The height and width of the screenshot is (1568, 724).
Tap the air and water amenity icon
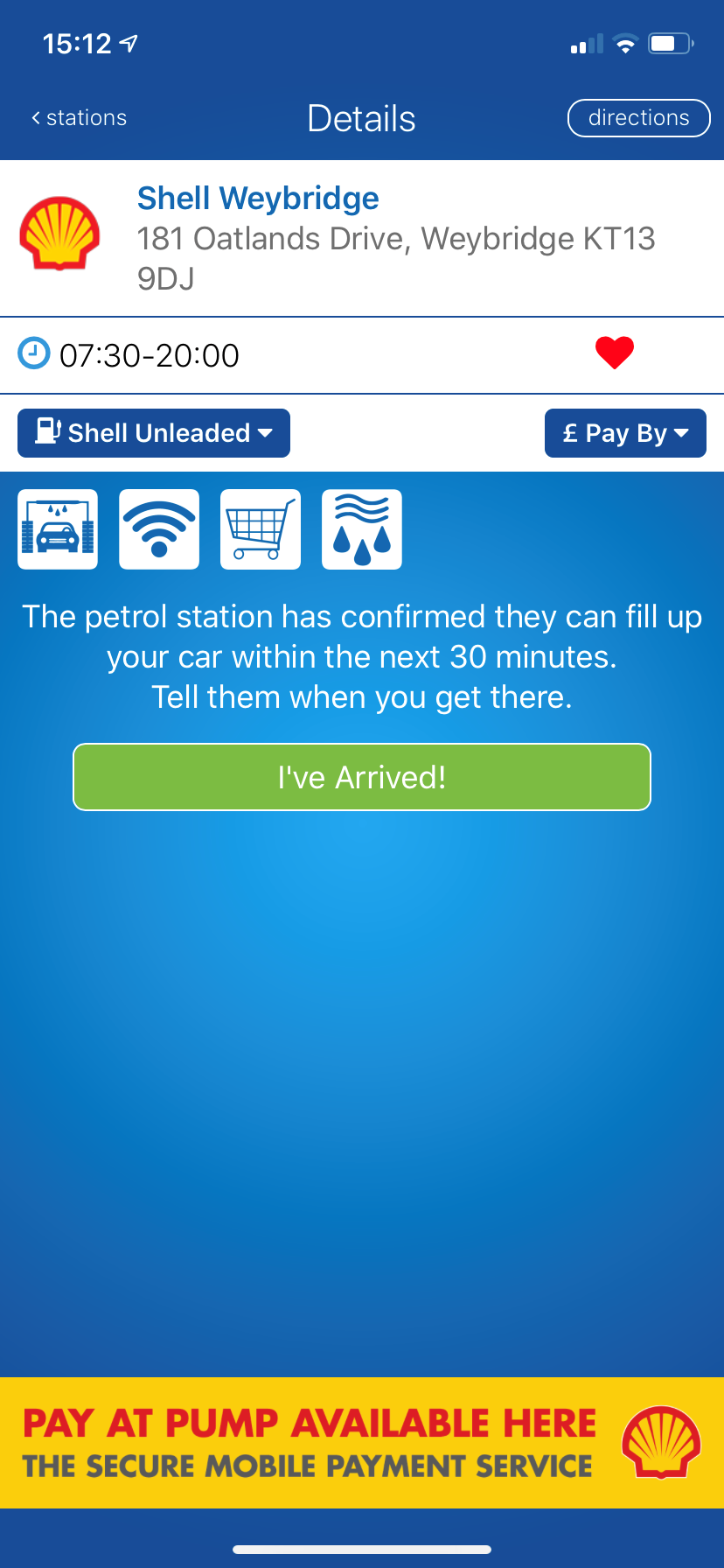(x=362, y=529)
